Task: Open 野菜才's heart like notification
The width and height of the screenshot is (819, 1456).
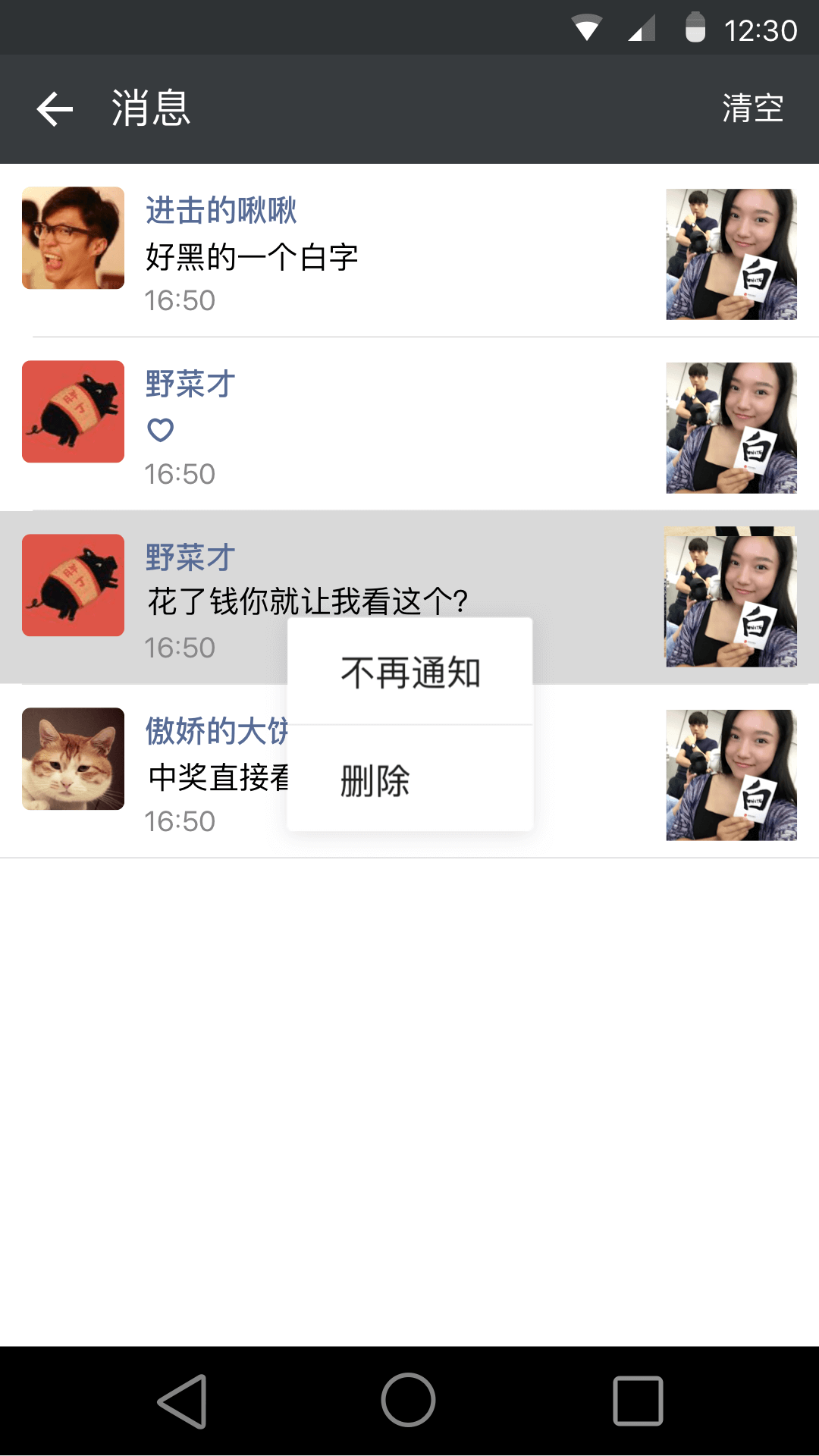Action: point(409,424)
